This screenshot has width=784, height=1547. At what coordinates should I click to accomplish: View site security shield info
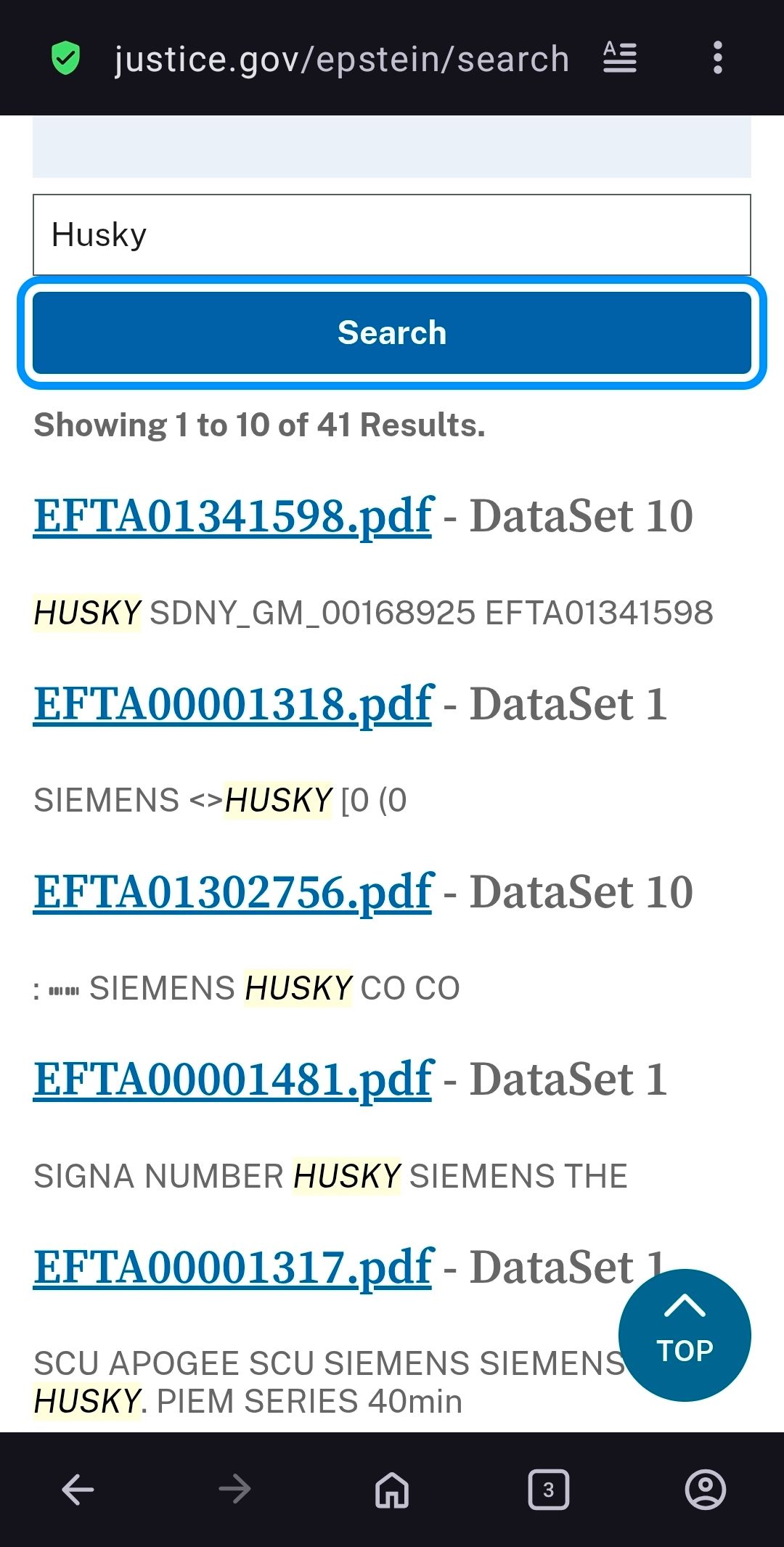[x=65, y=58]
